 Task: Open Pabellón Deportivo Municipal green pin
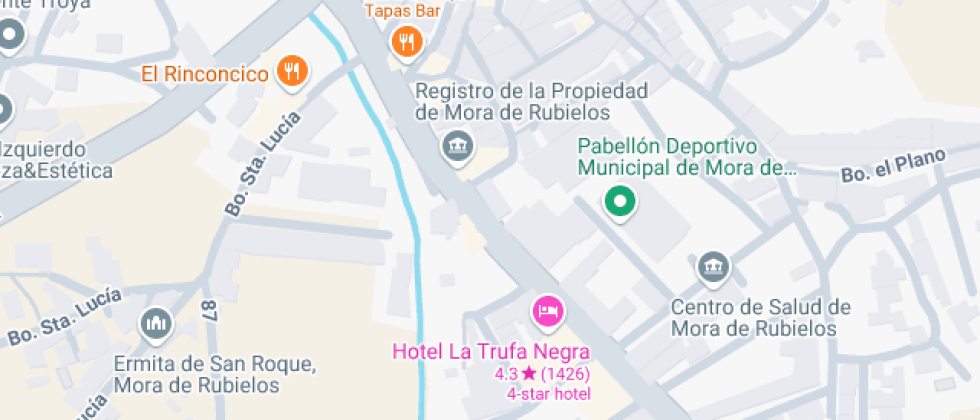[x=620, y=203]
